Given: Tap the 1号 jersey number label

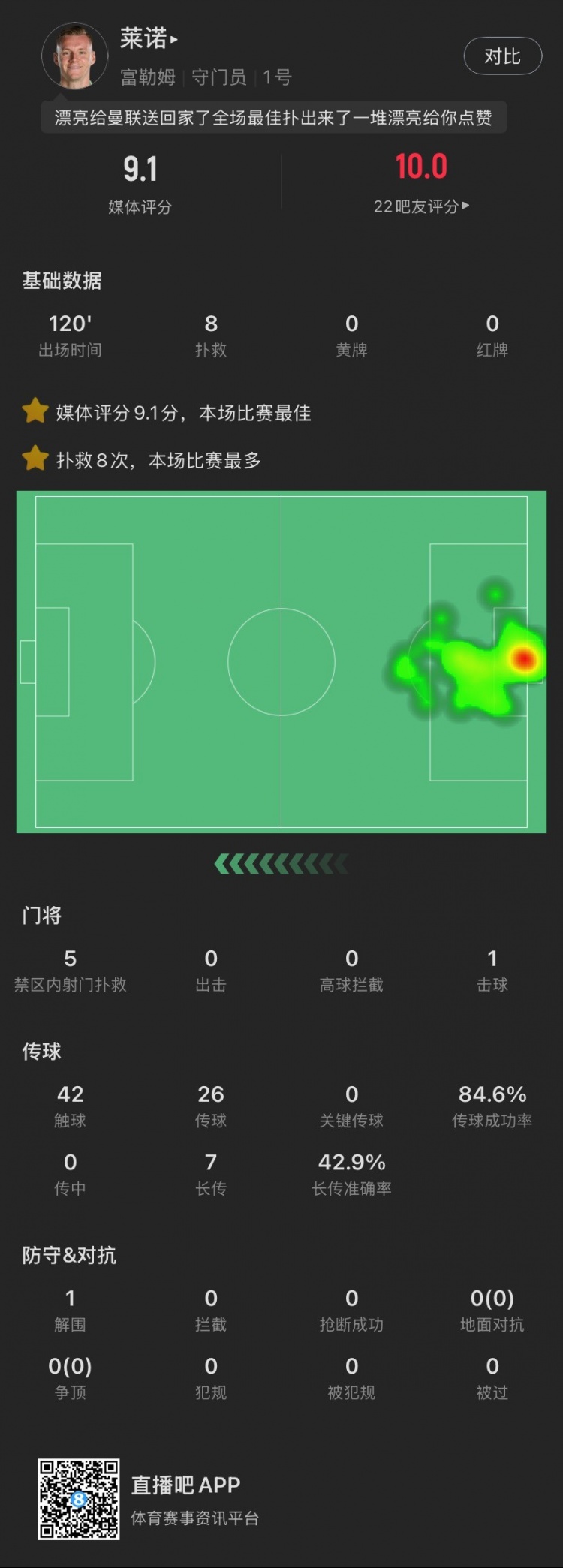Looking at the screenshot, I should pyautogui.click(x=278, y=77).
